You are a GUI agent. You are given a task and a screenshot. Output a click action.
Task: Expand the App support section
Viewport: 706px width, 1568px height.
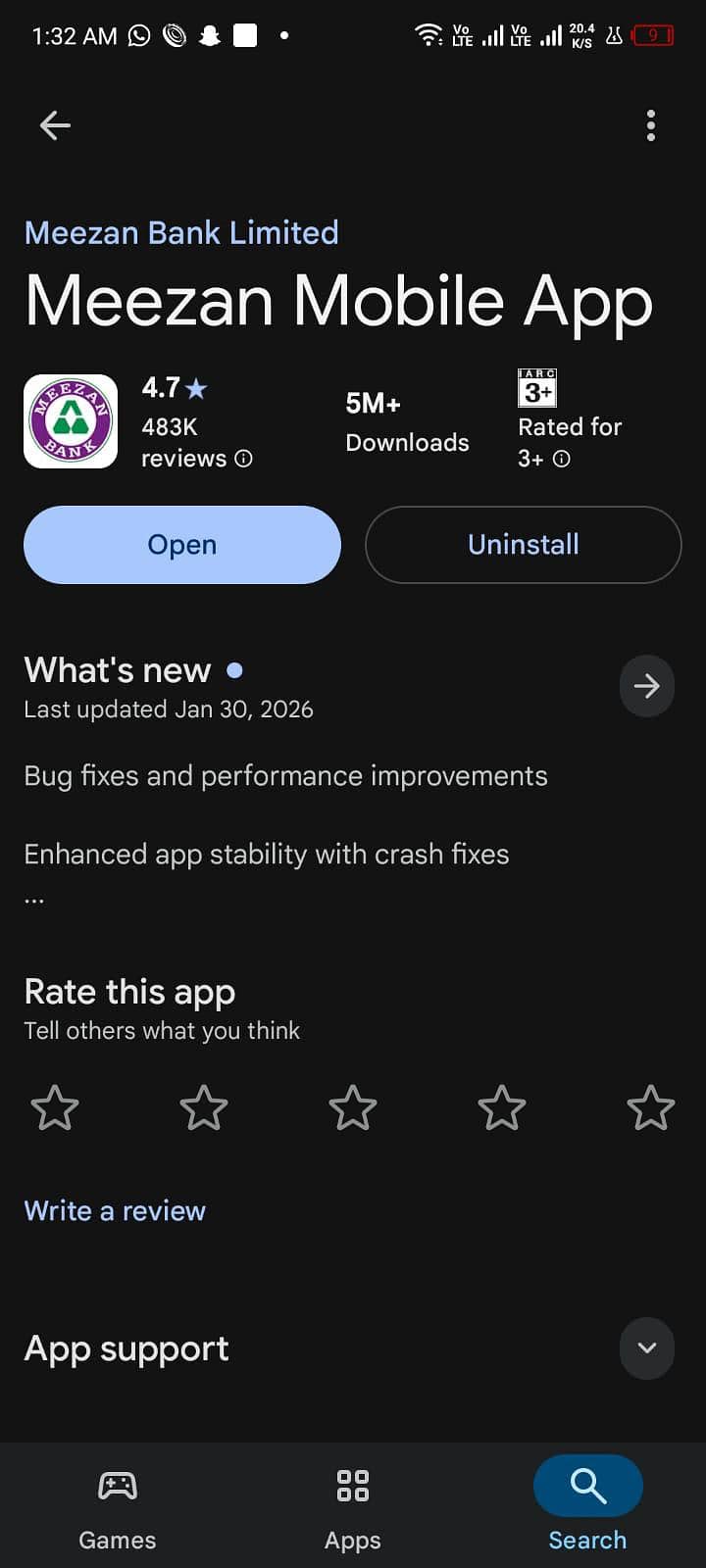point(646,1348)
